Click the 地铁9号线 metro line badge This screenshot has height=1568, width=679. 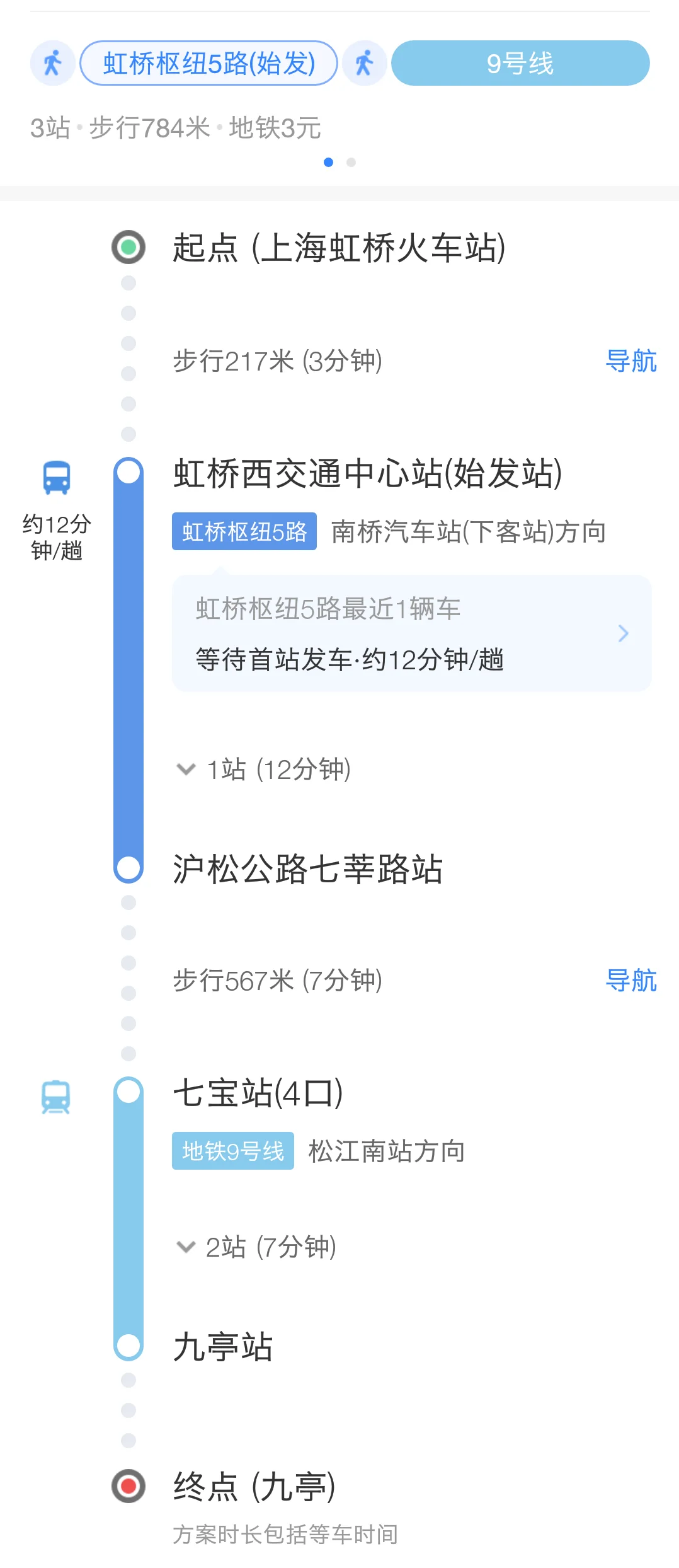click(232, 1151)
